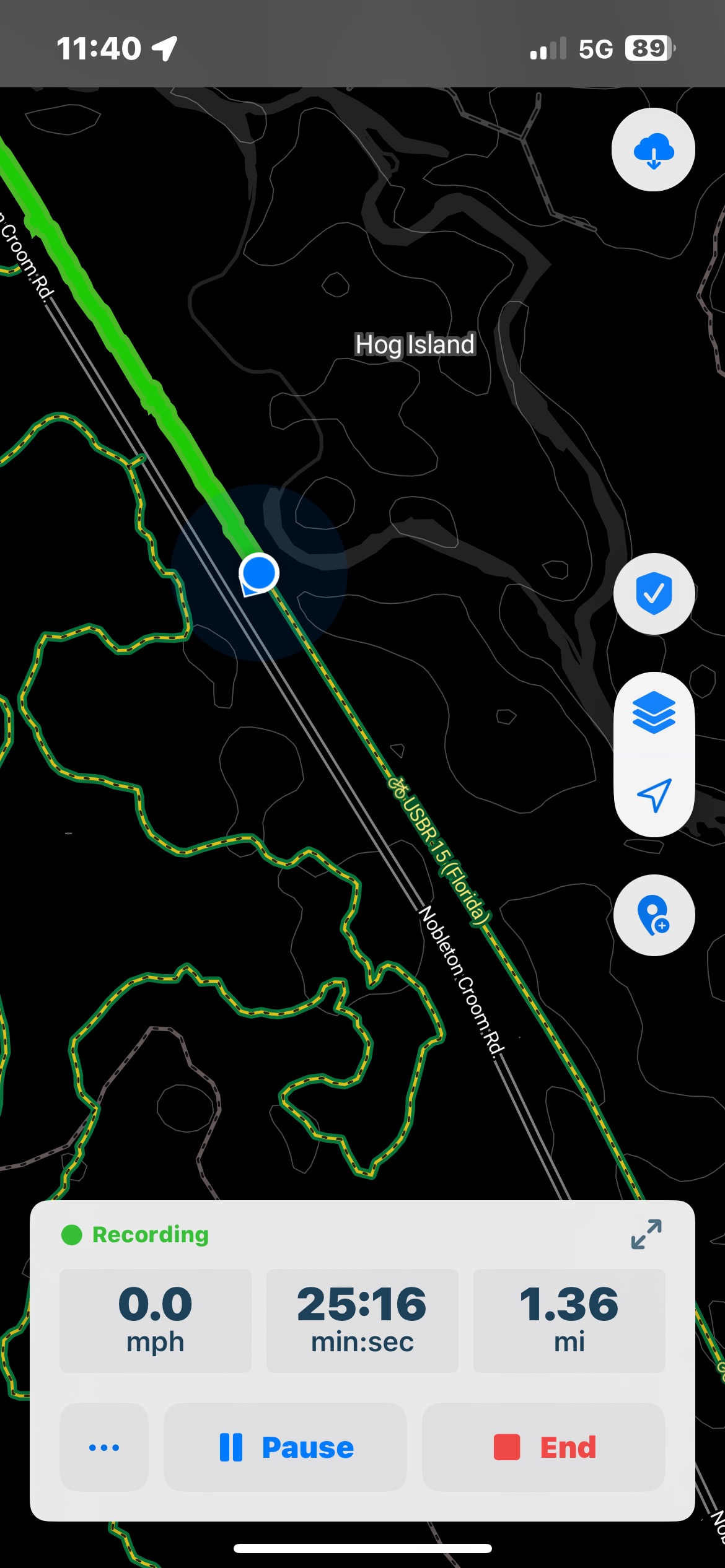The image size is (725, 1568).
Task: Pause the track recording
Action: (286, 1447)
